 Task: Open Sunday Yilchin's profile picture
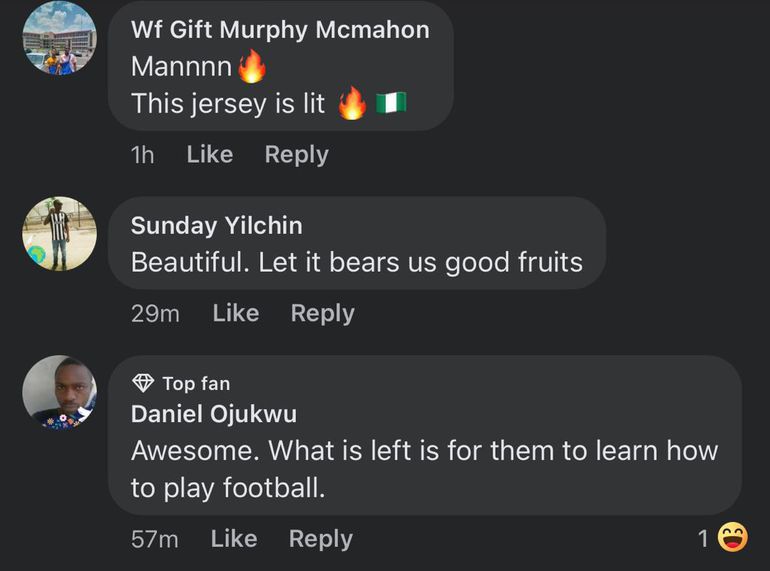(60, 234)
